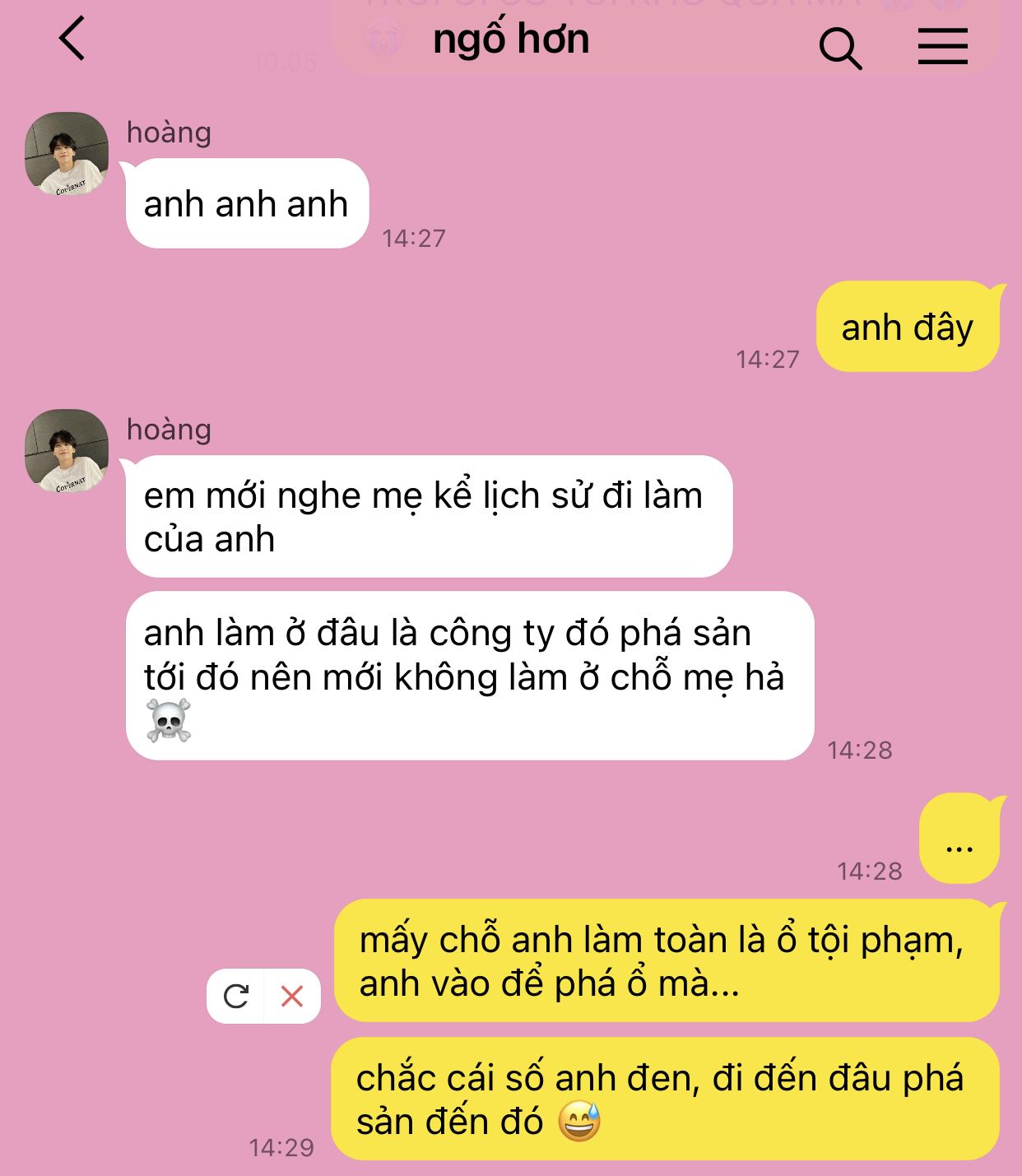Open hoàng's avatar beside 'anh anh anh'

(x=67, y=154)
